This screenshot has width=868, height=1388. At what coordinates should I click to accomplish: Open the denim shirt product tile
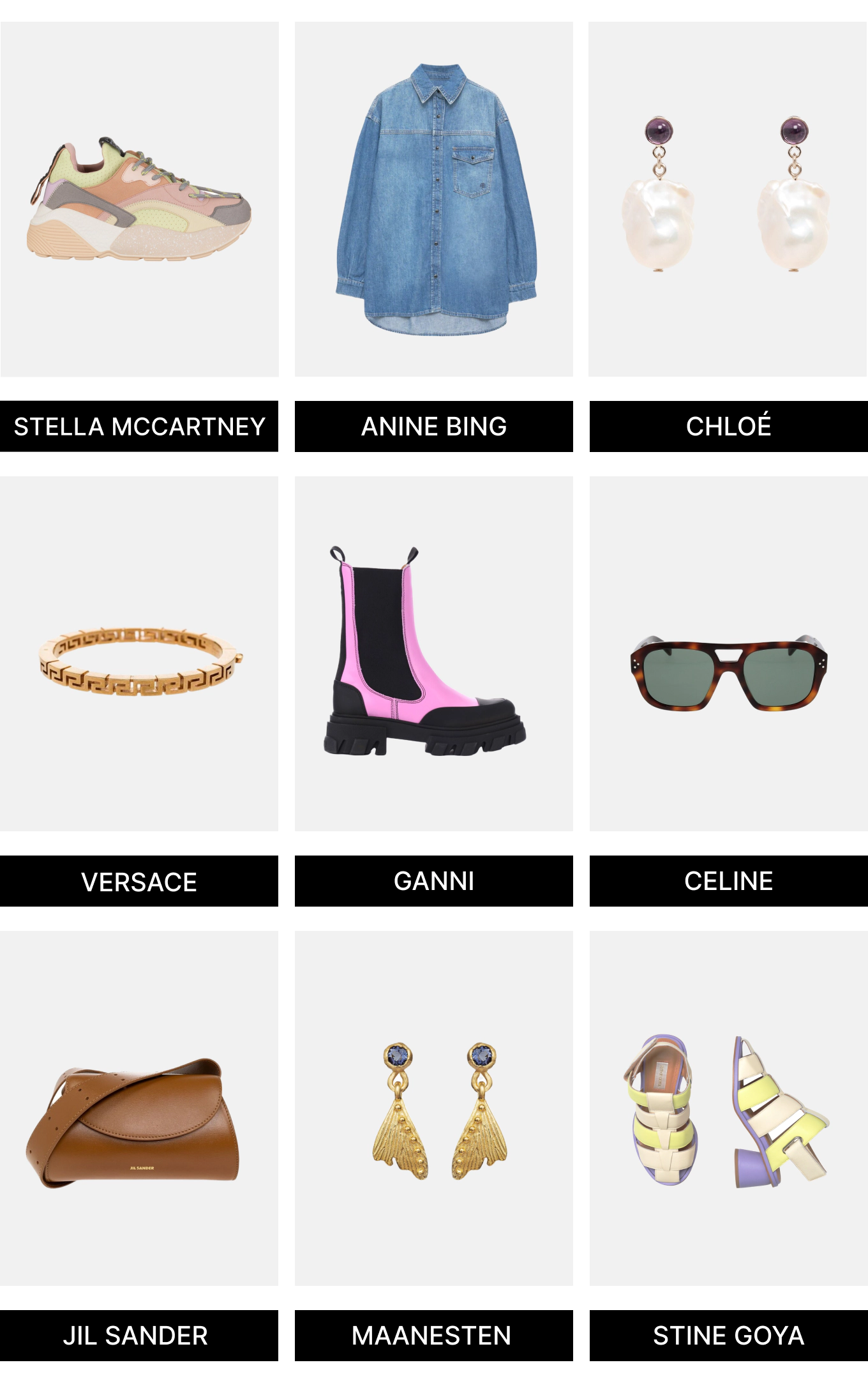[x=433, y=199]
